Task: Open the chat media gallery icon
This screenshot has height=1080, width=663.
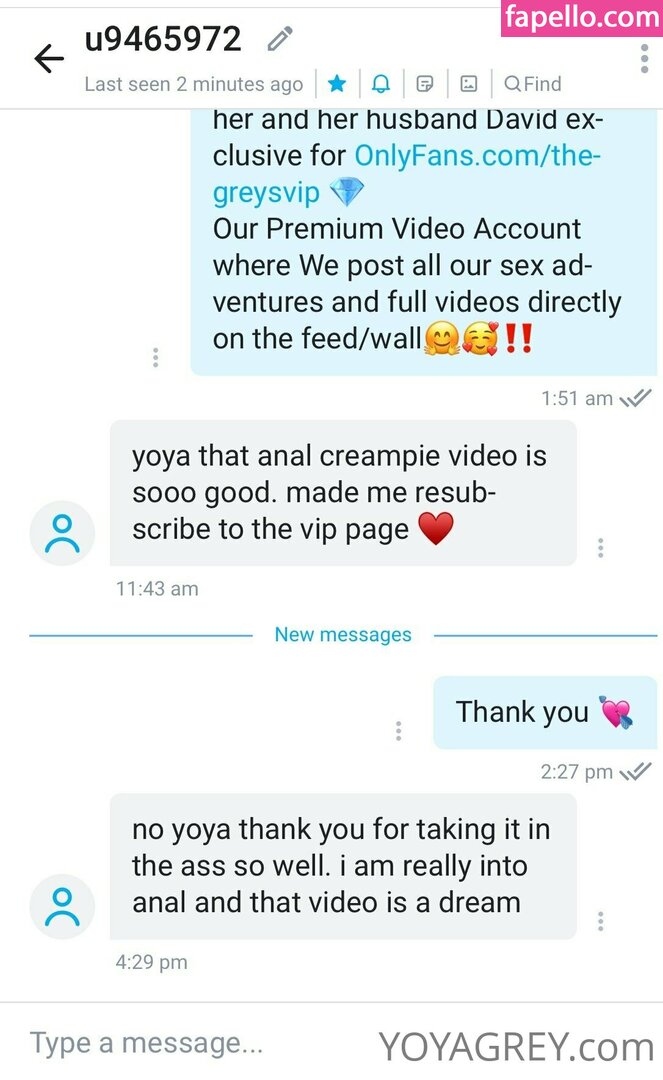Action: coord(469,83)
